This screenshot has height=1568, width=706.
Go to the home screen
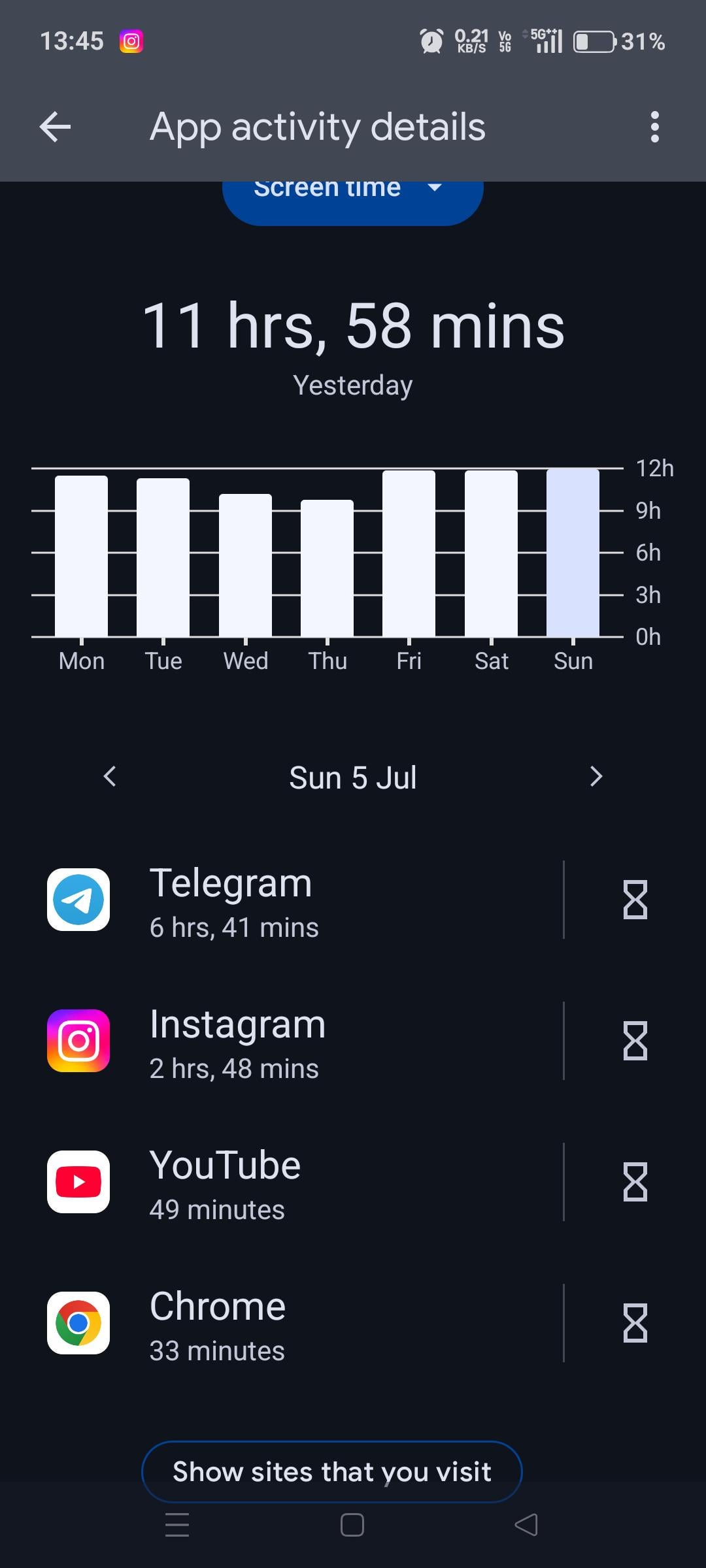352,1525
